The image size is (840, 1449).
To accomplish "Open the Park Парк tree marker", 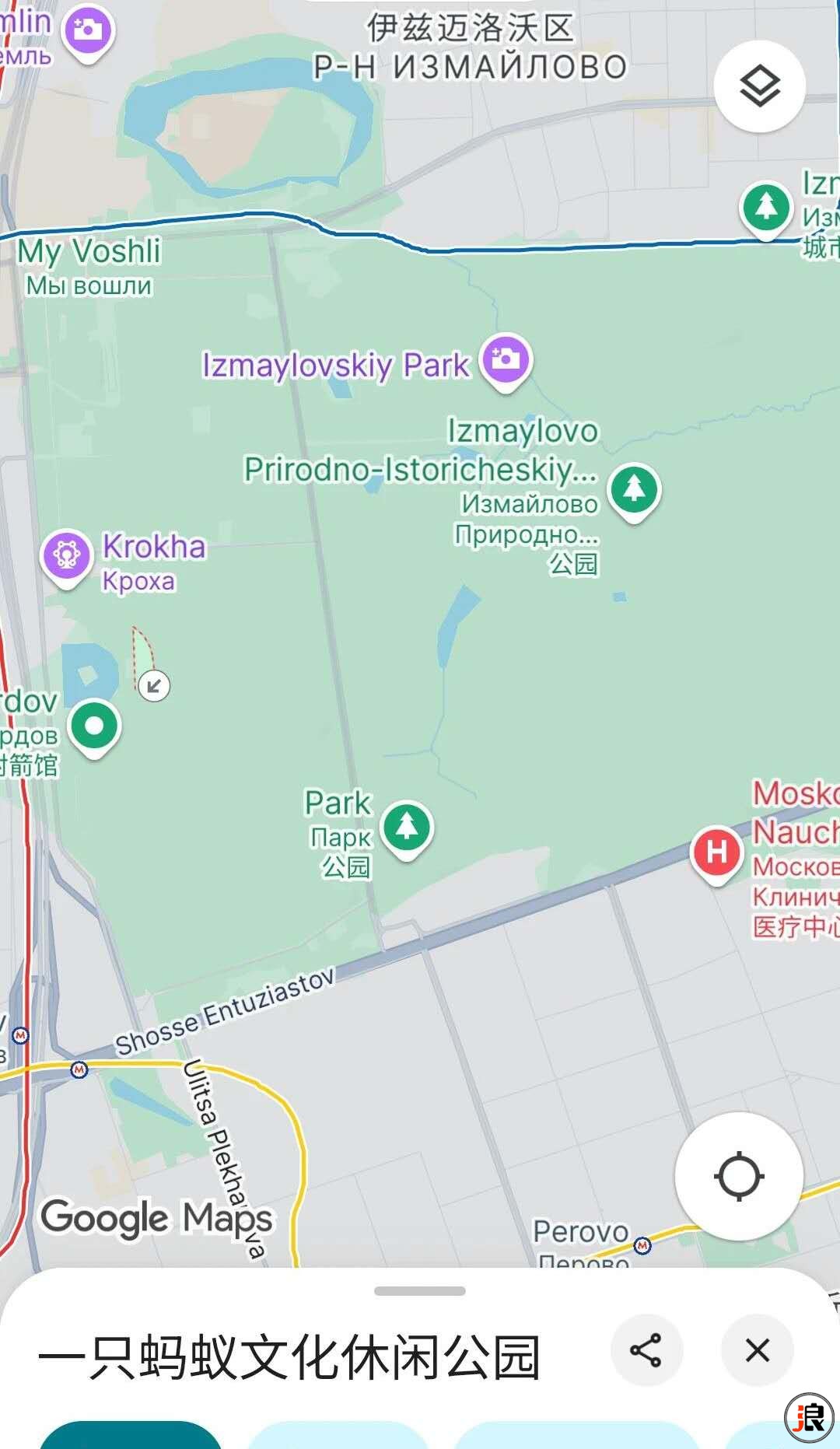I will [407, 828].
